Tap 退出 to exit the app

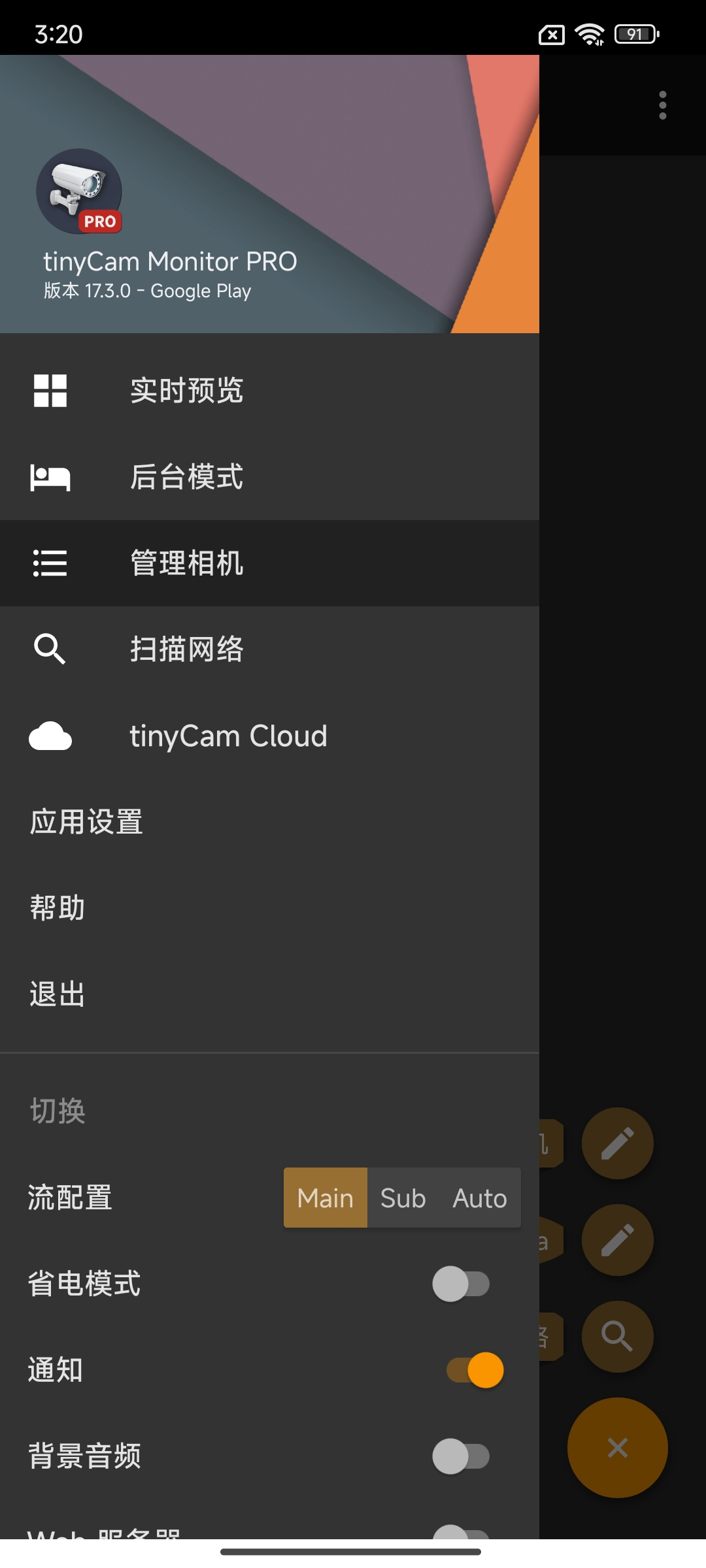(x=58, y=994)
